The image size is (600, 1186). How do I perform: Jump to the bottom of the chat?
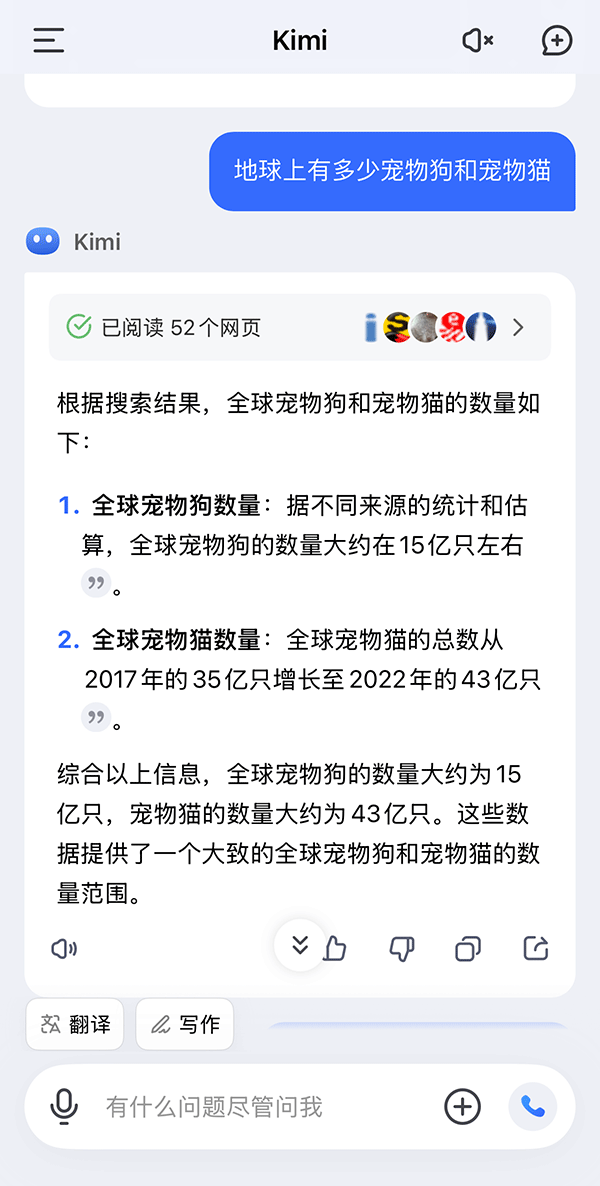300,945
